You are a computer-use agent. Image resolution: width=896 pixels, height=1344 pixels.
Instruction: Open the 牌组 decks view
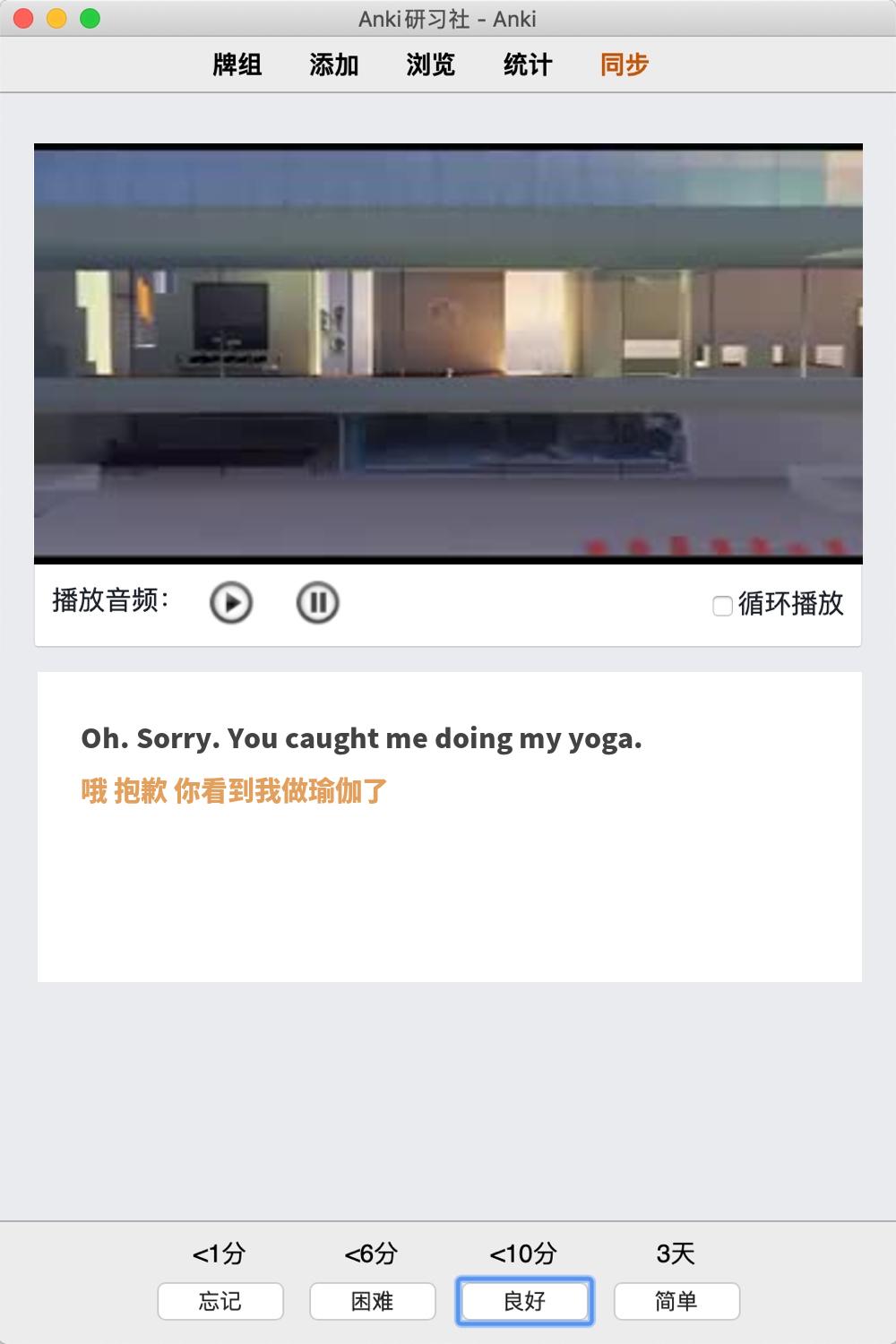point(237,65)
